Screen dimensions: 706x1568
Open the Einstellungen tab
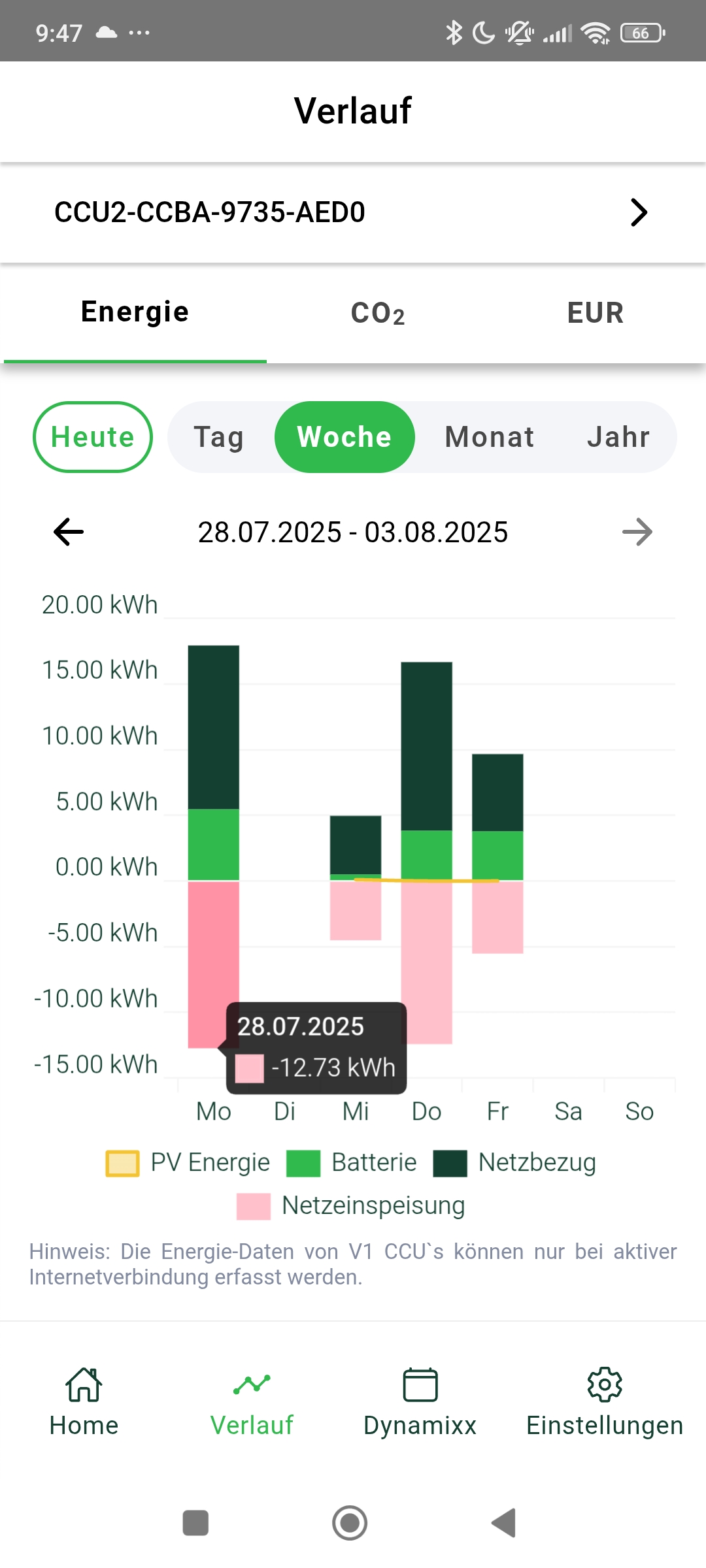[x=605, y=1401]
